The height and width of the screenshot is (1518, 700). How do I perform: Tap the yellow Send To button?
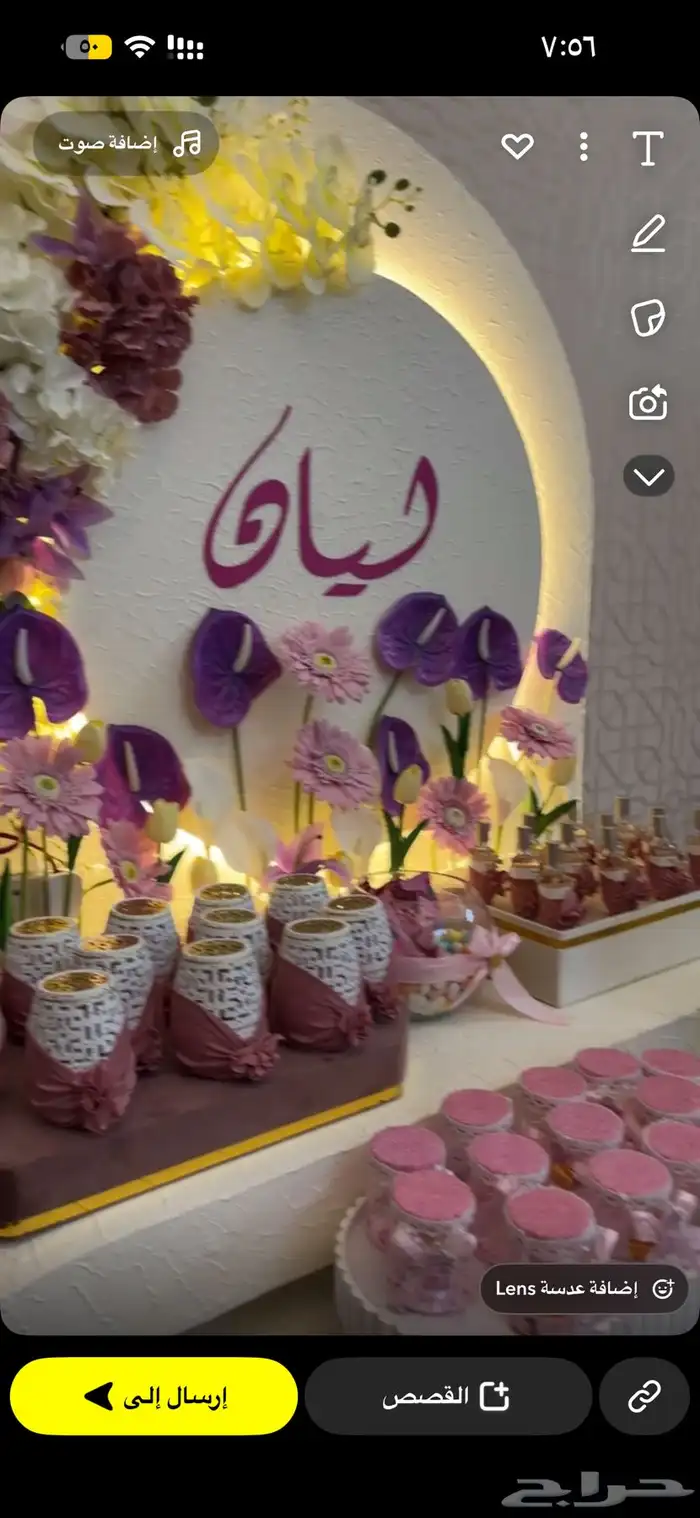pyautogui.click(x=154, y=1396)
